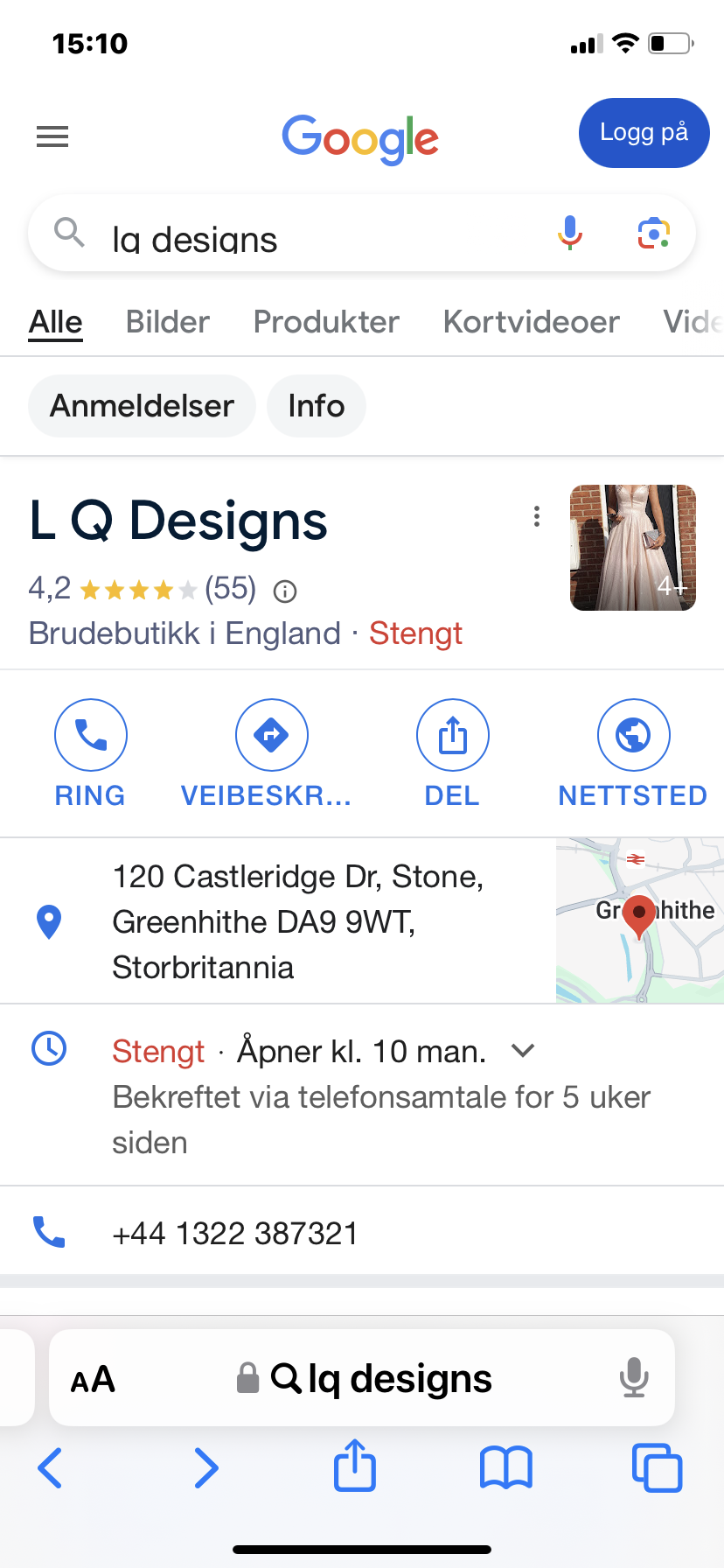724x1568 pixels.
Task: Switch to the Bilder tab
Action: 167,322
